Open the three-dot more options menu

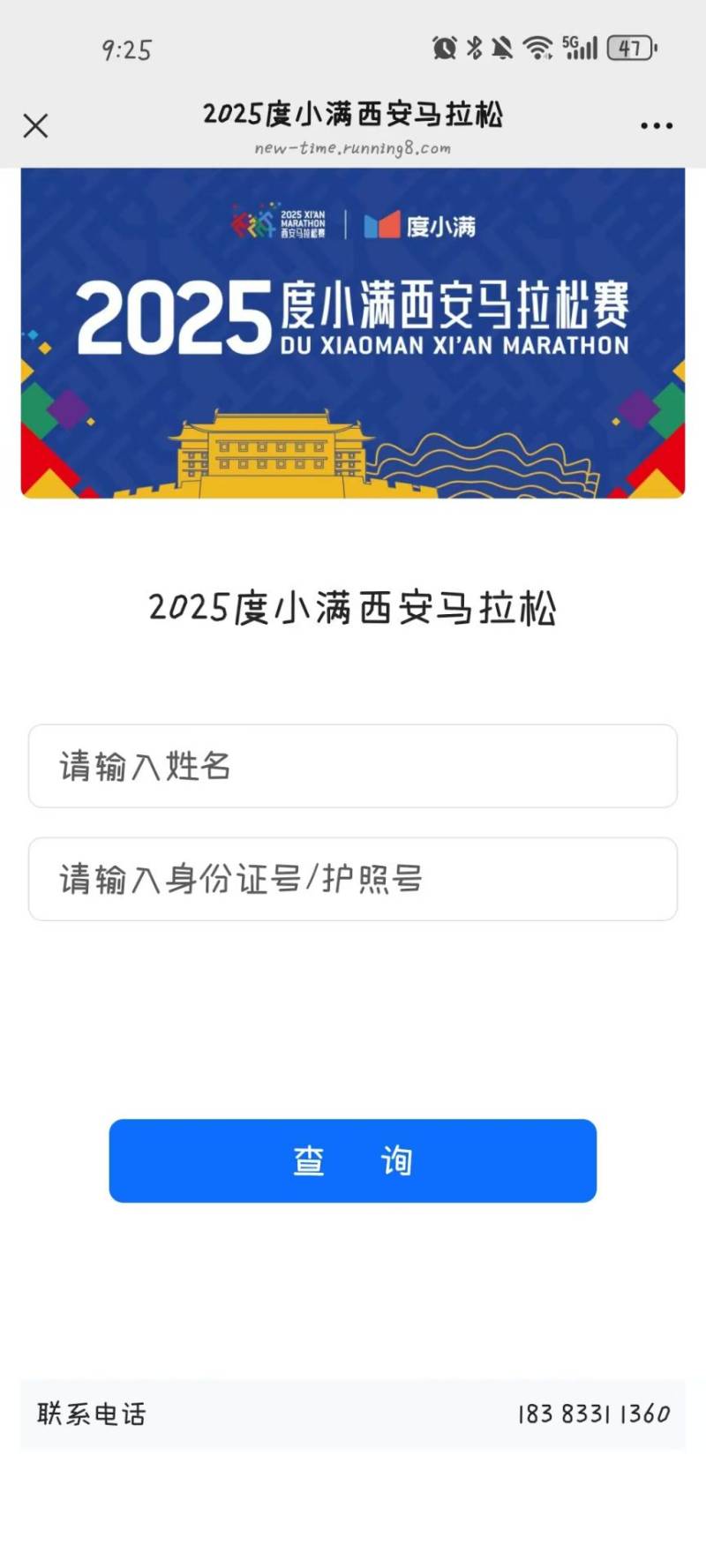coord(656,126)
